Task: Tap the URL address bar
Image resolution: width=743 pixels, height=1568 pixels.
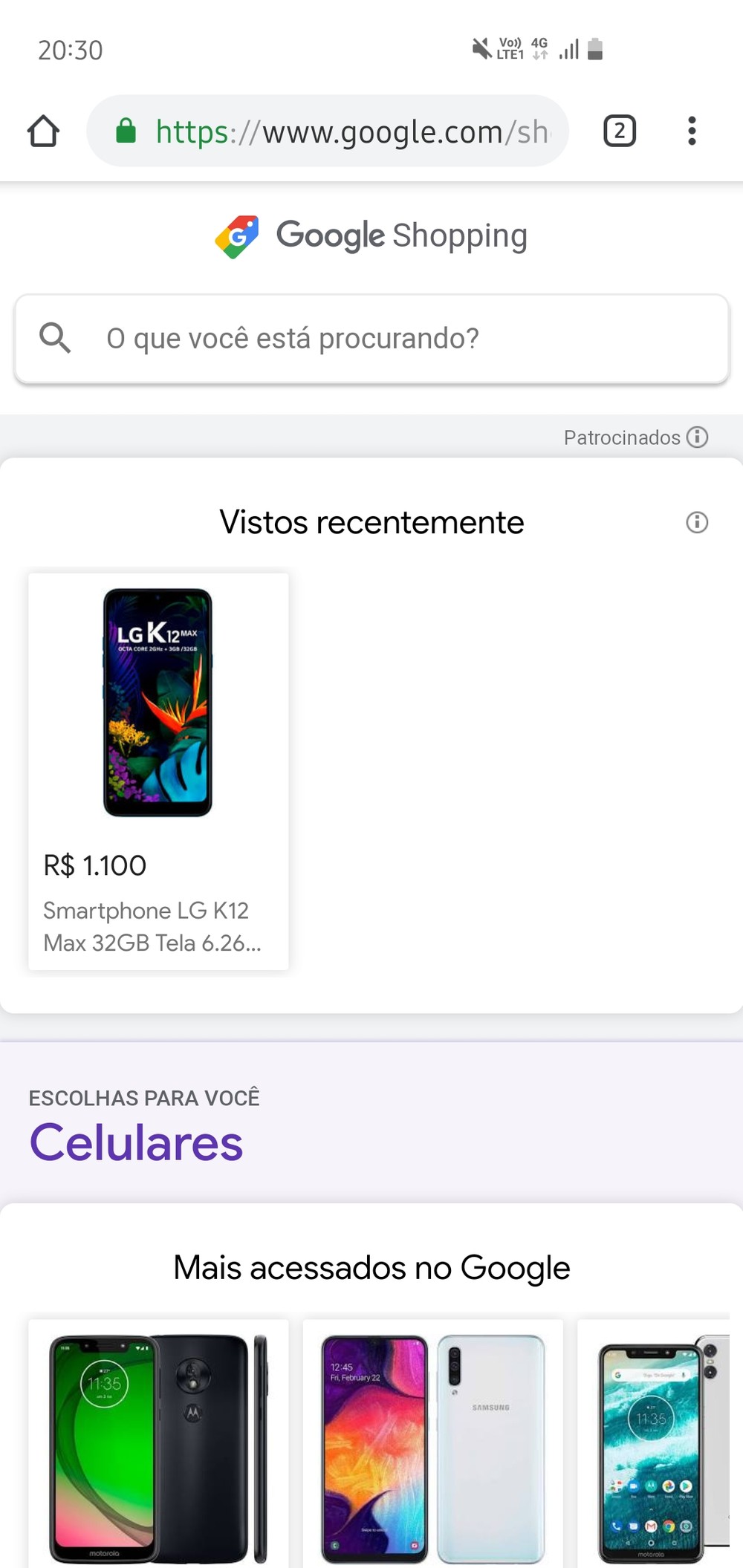Action: click(334, 131)
